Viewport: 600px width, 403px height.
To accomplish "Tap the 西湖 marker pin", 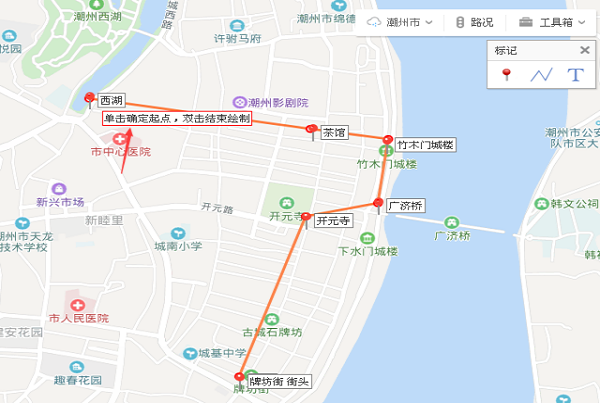I will pos(90,98).
